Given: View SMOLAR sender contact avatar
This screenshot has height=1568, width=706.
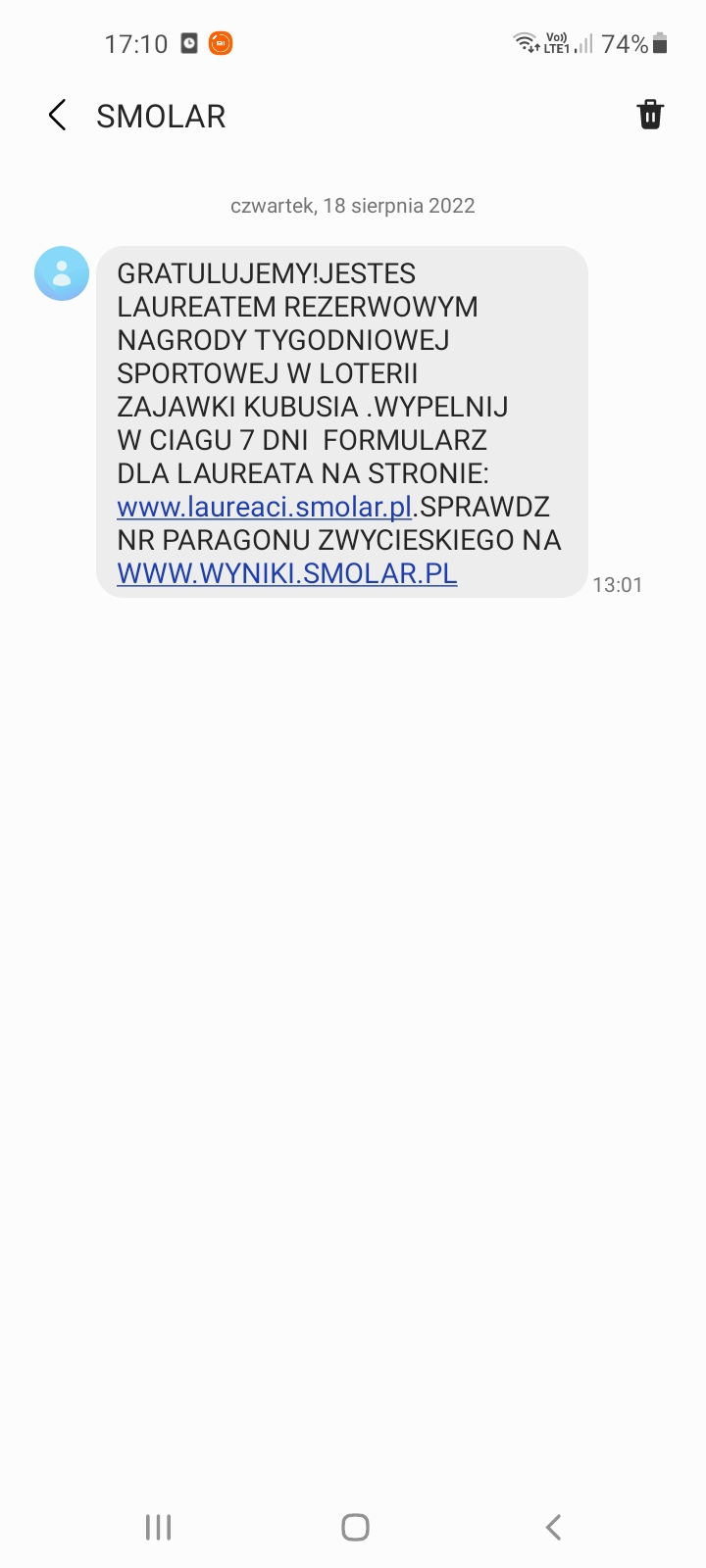Looking at the screenshot, I should 62,273.
